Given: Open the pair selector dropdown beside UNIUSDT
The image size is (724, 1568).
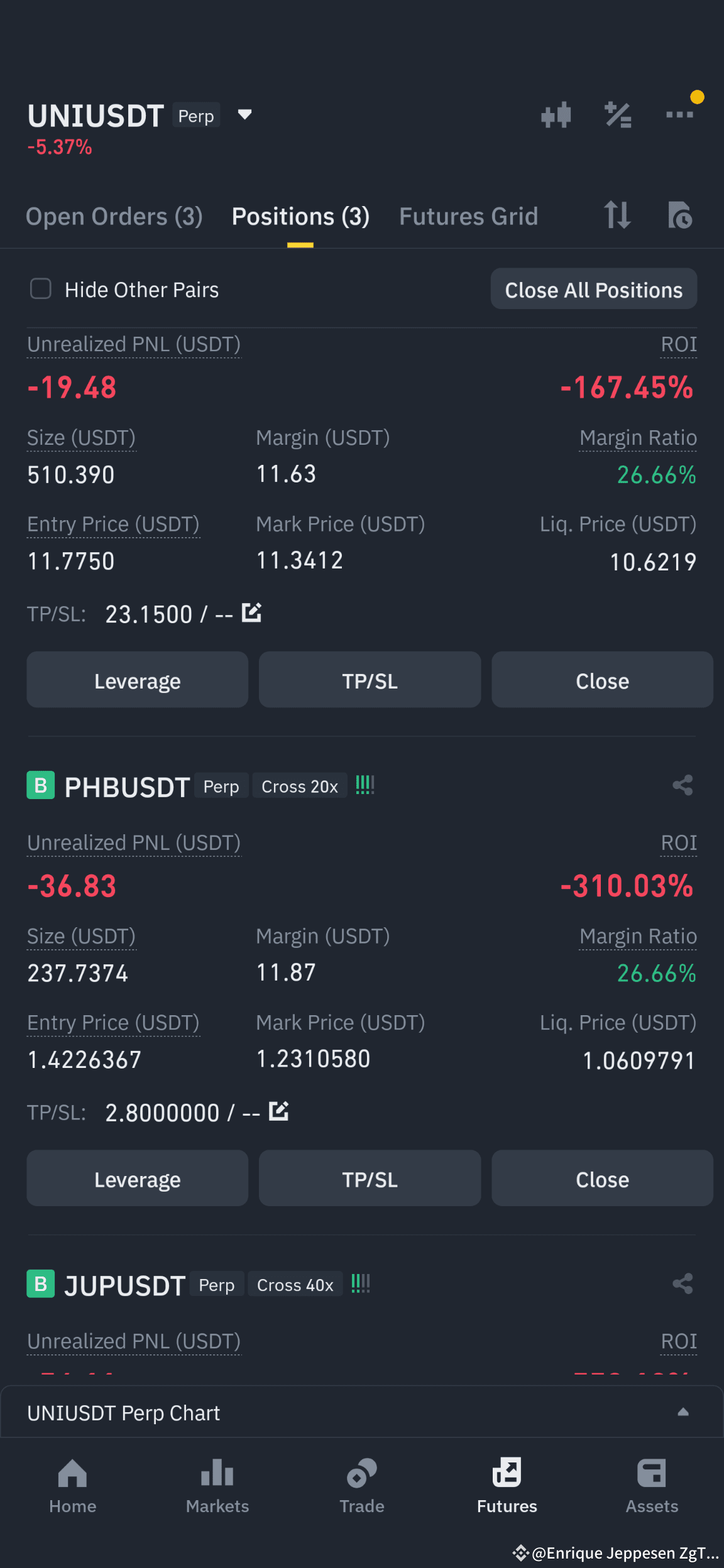Looking at the screenshot, I should [x=244, y=115].
